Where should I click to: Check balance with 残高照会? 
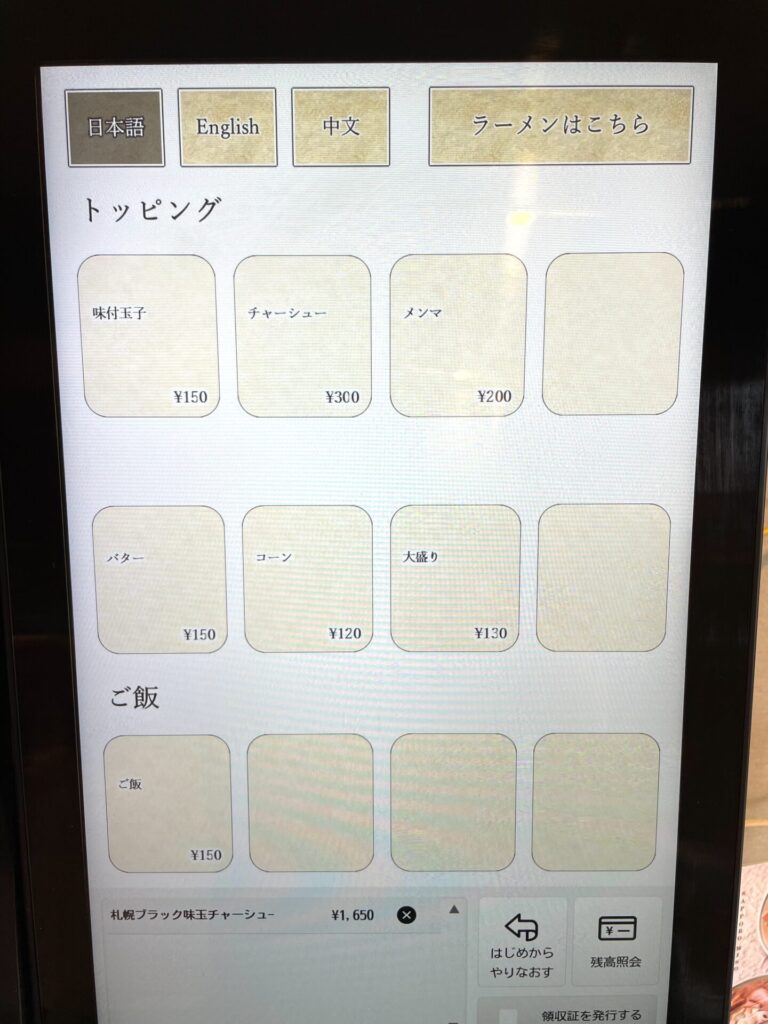(x=617, y=942)
